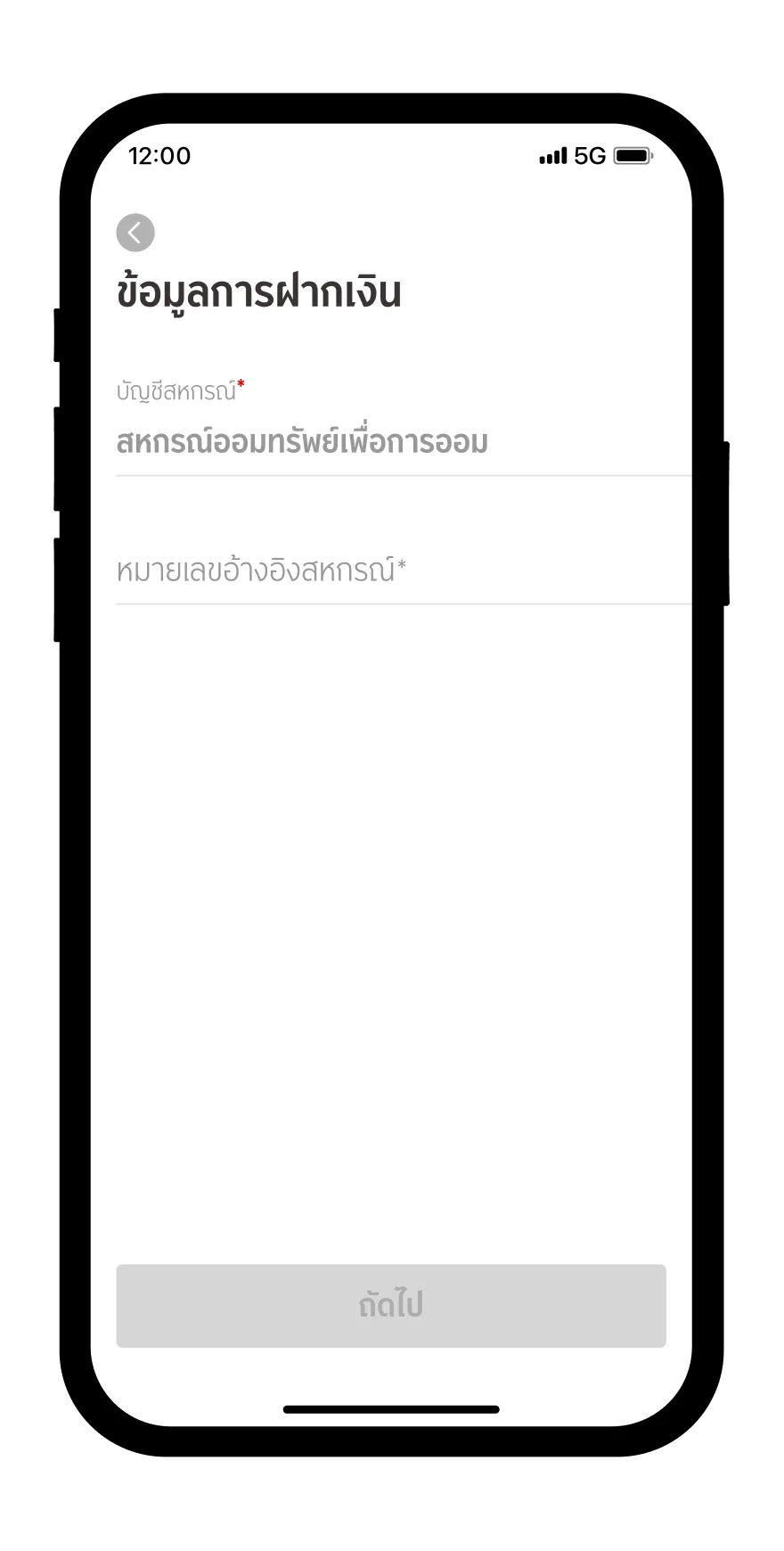Enter the หมายเลขอ้างอิงสหกรณ์ reference number field
Viewport: 784px width, 1551px height.
click(x=392, y=570)
